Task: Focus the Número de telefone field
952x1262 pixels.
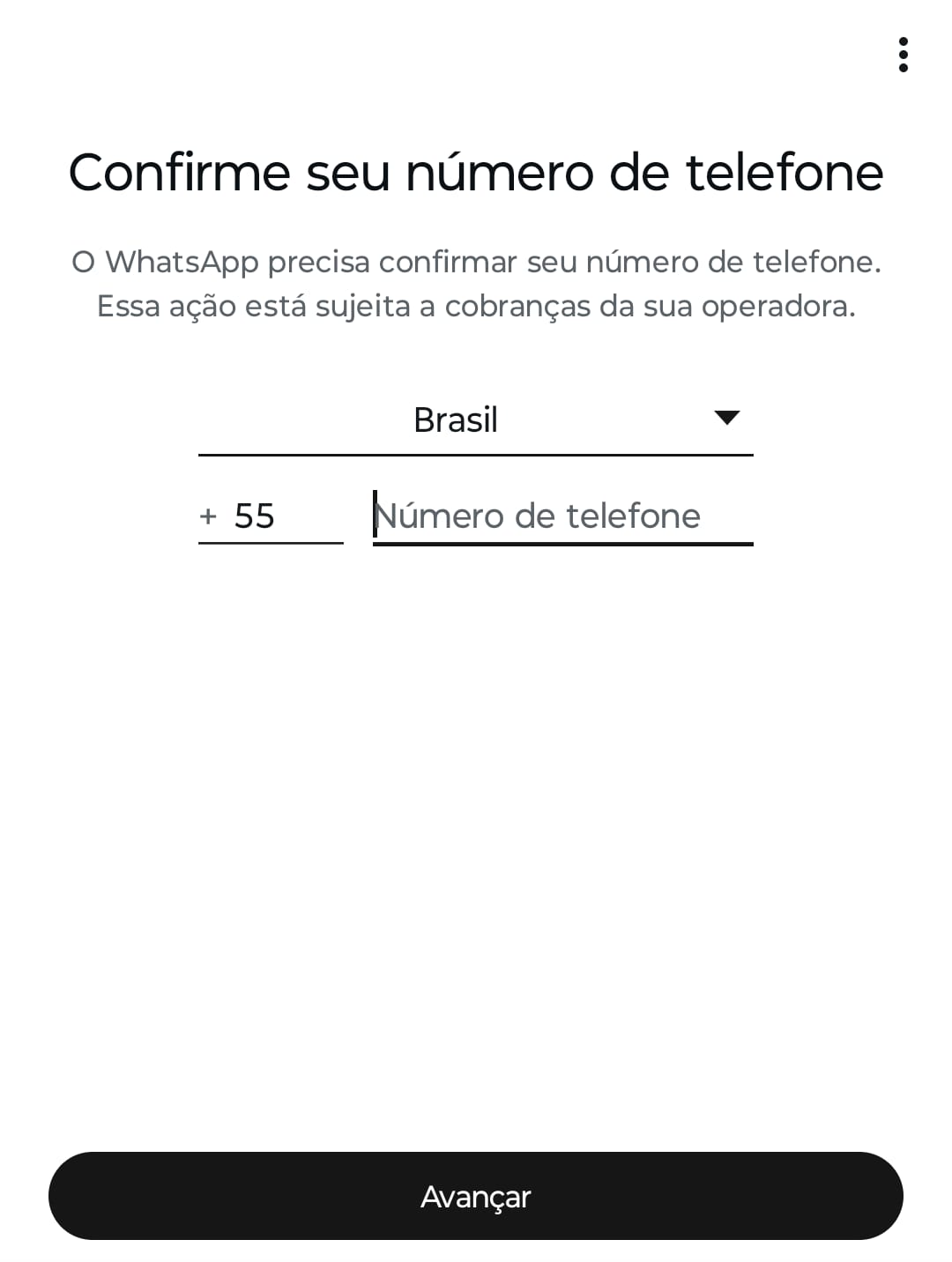Action: point(562,516)
